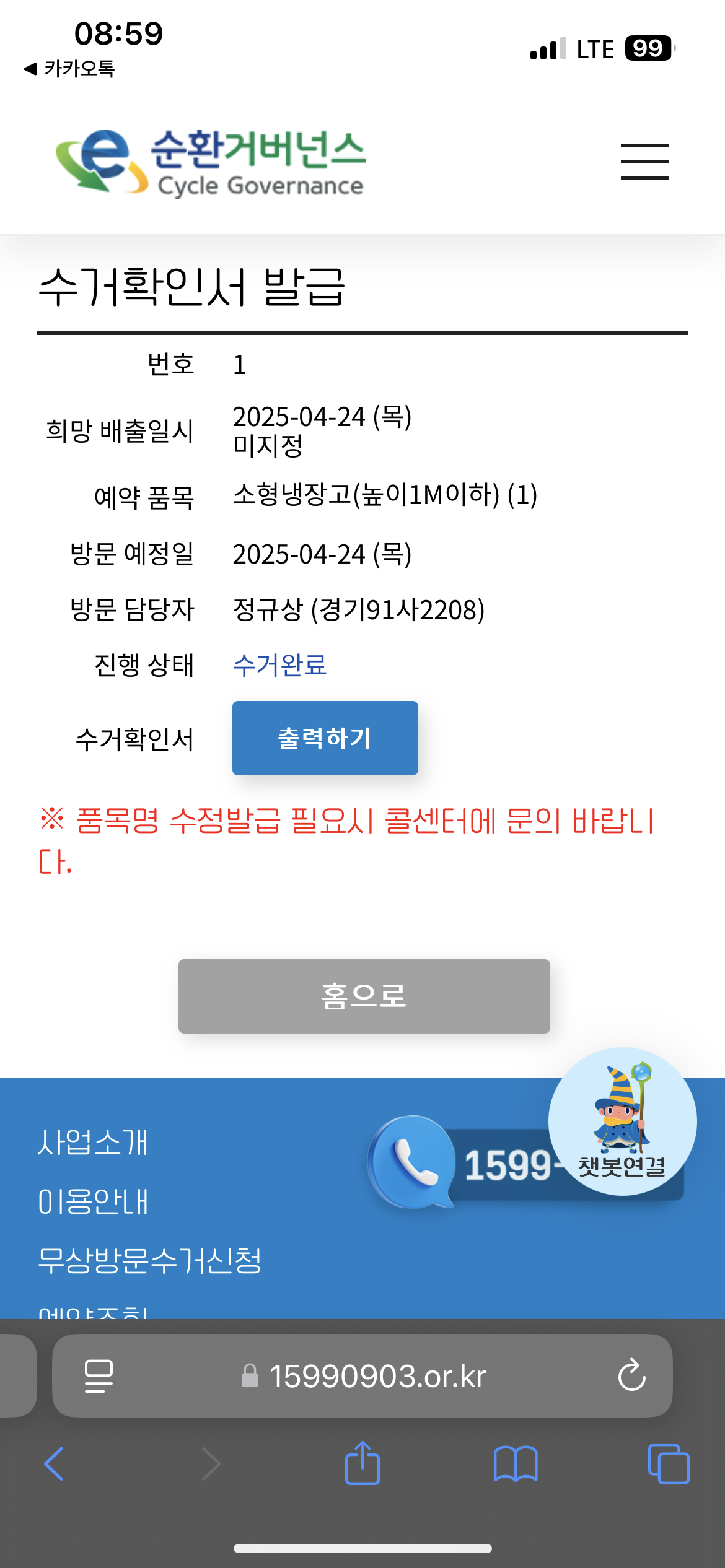
Task: Tap the Cycle Governance logo
Action: (x=211, y=162)
